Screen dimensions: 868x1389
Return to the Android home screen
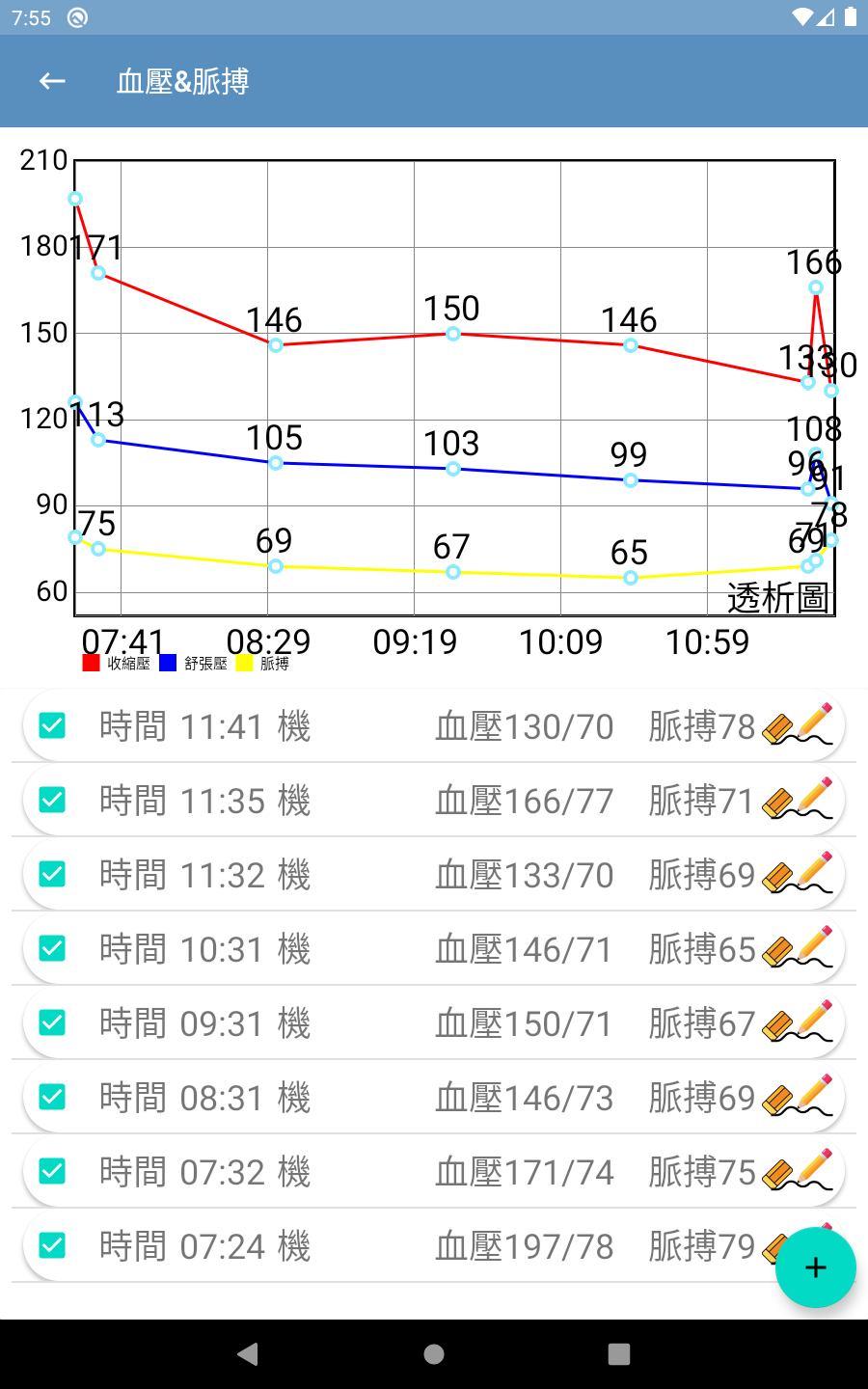434,1354
